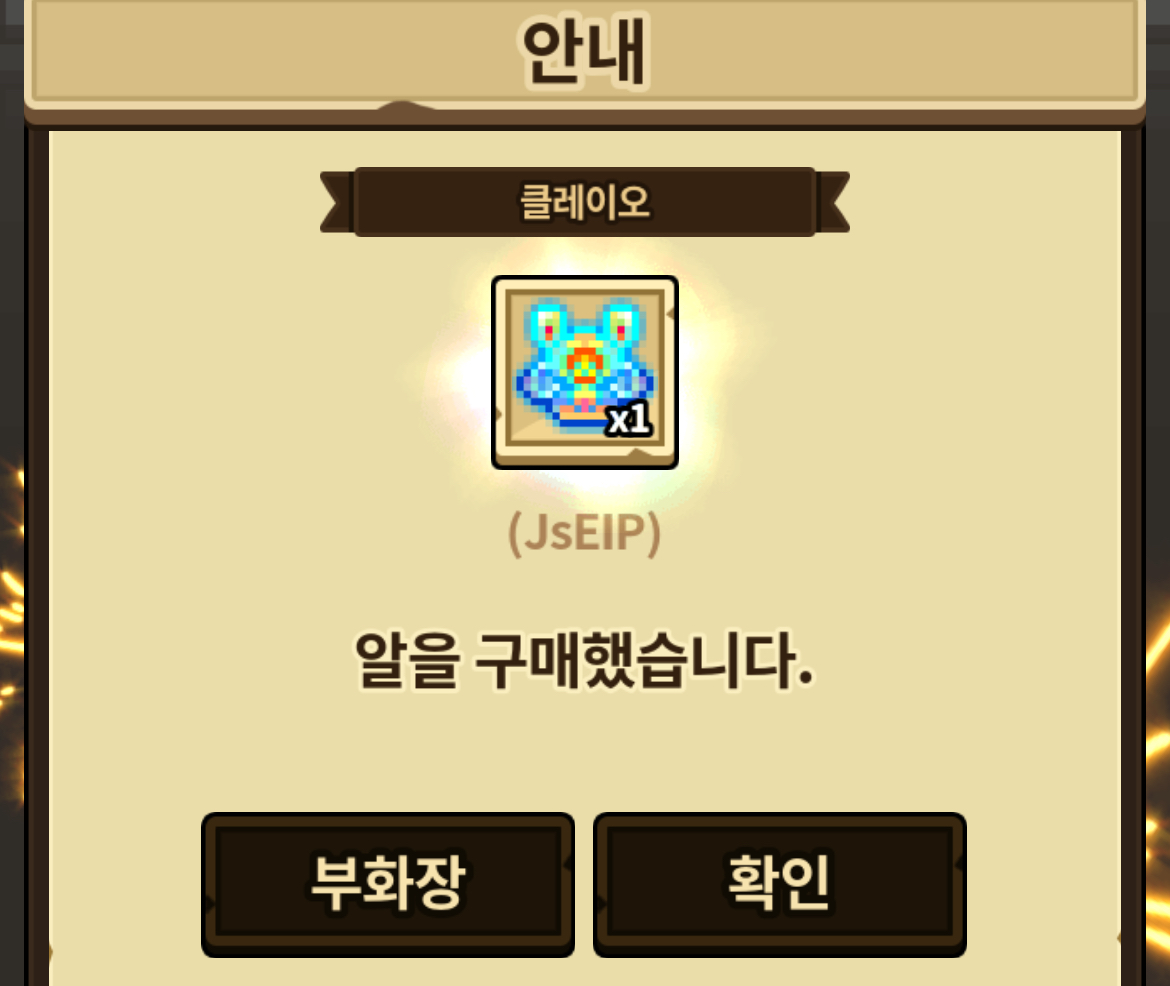
Task: Go to the 부화장 hatchery
Action: tap(388, 884)
